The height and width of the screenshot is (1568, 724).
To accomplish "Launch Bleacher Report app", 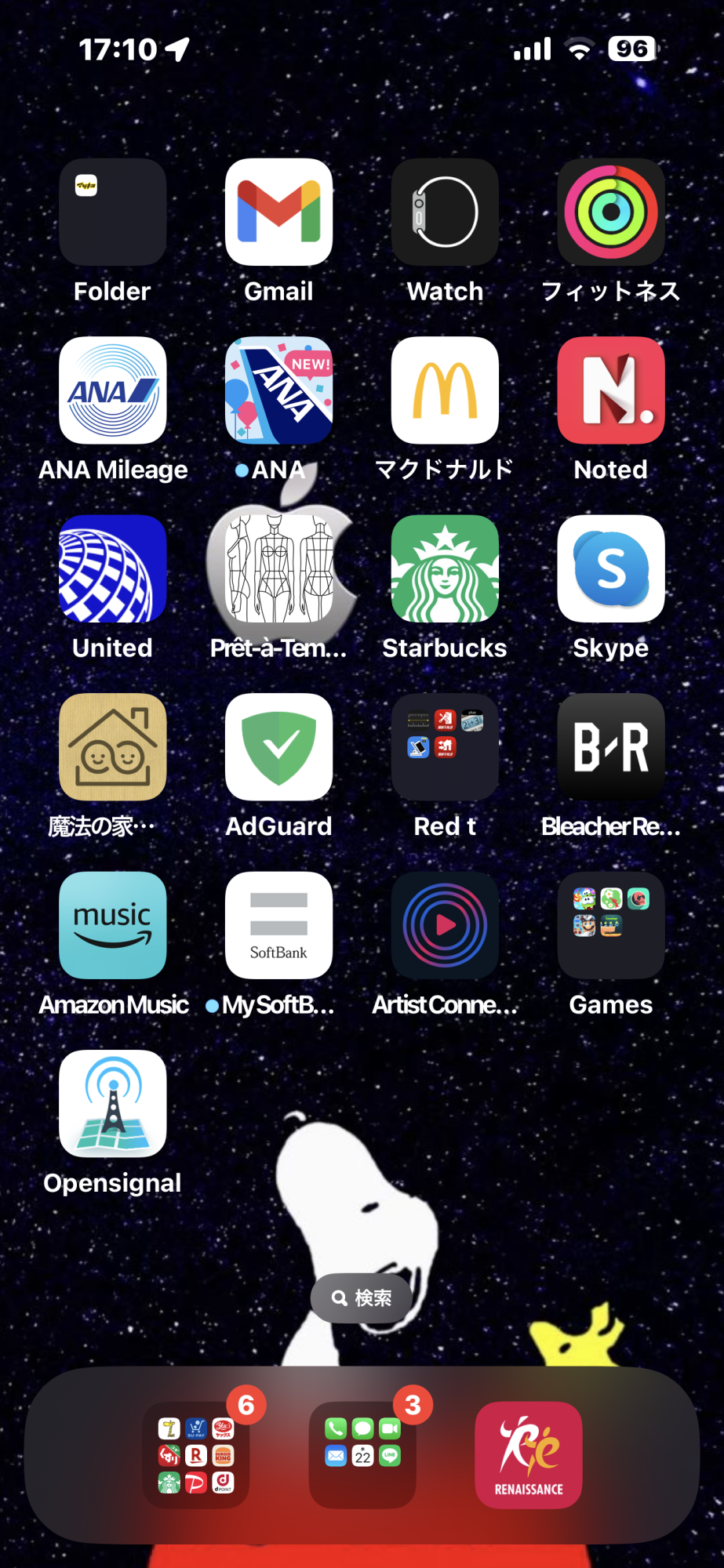I will [x=611, y=746].
